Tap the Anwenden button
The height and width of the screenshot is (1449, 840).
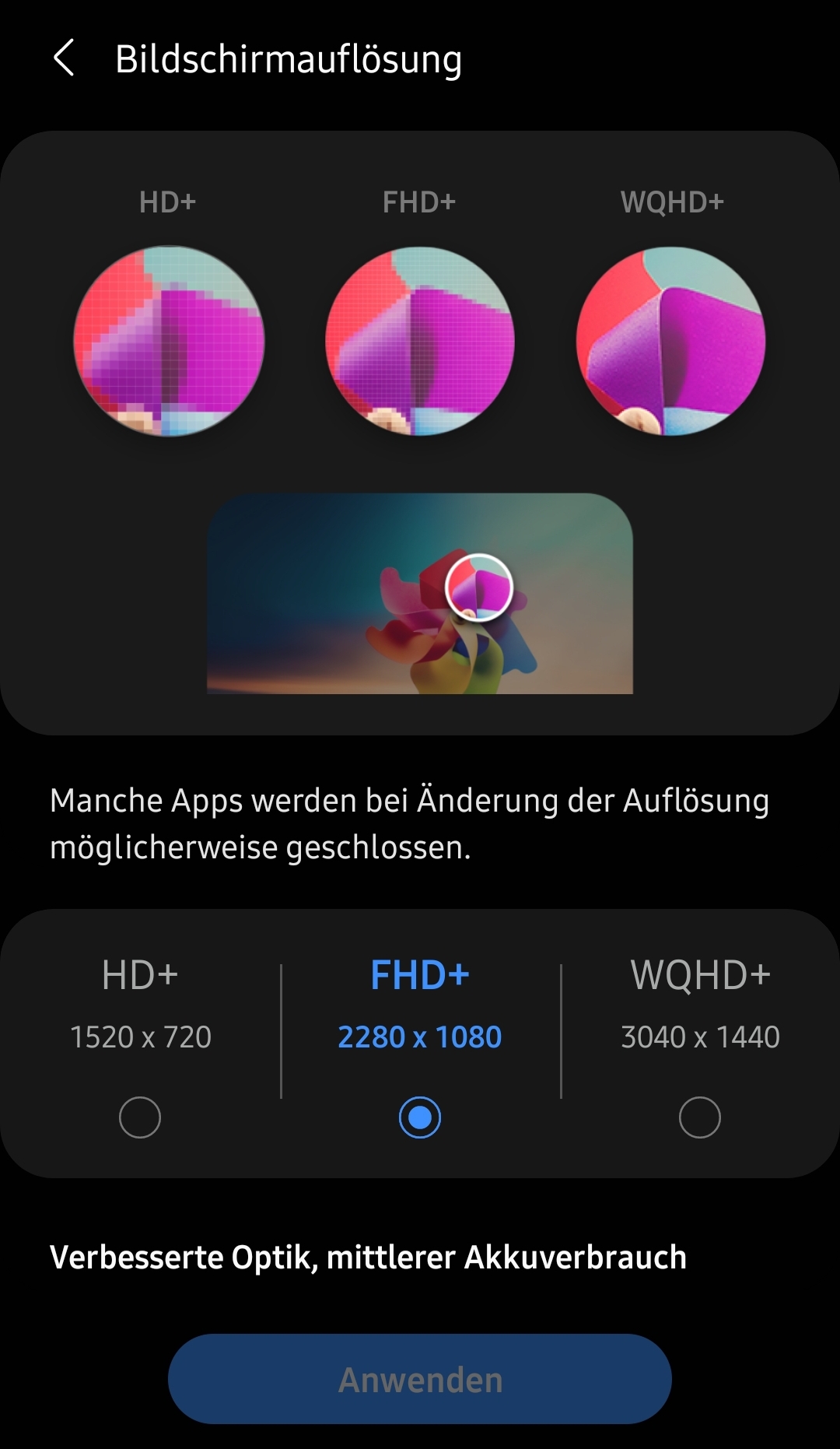click(420, 1379)
